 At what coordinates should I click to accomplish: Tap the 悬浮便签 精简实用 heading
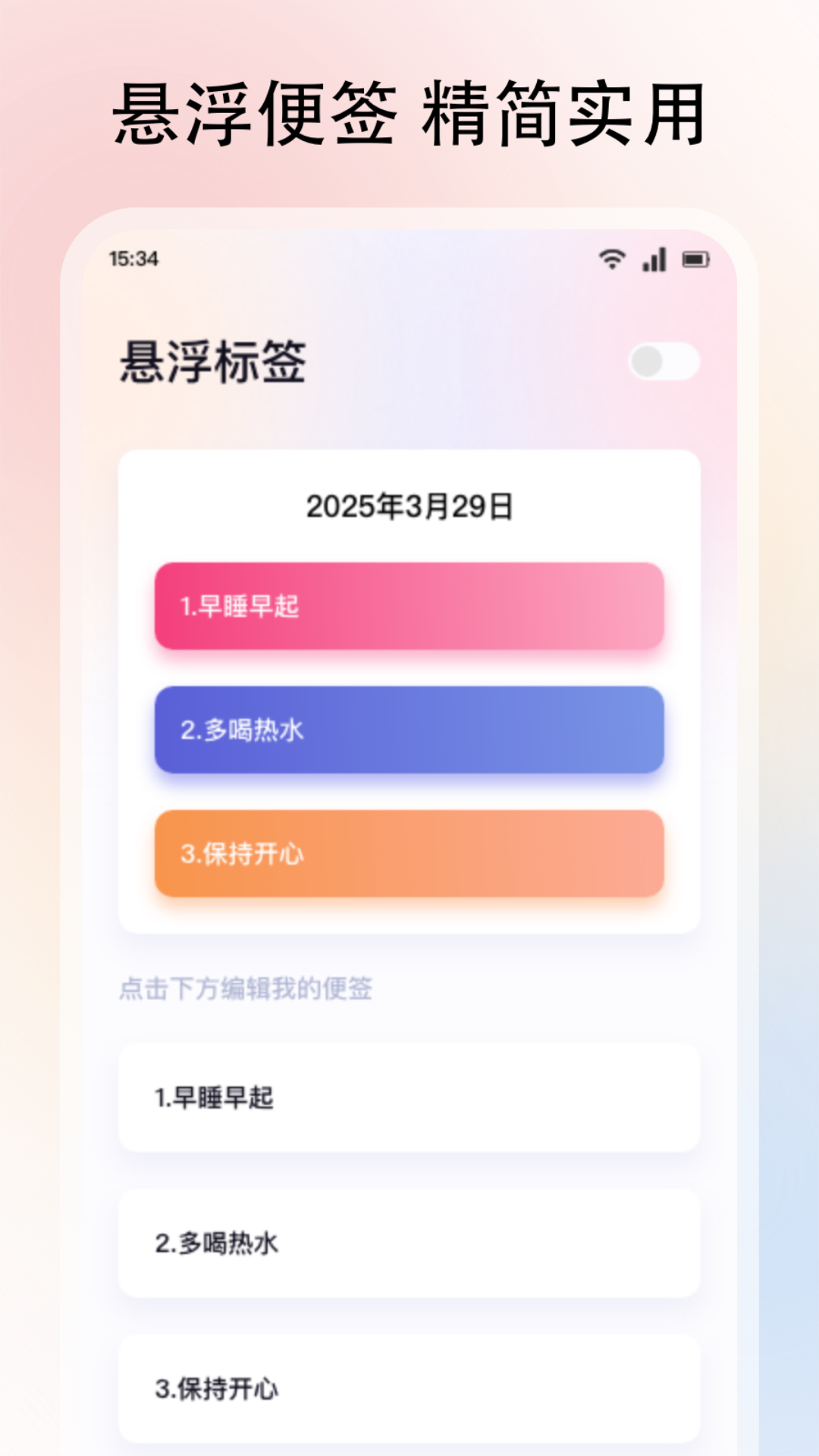(x=409, y=114)
